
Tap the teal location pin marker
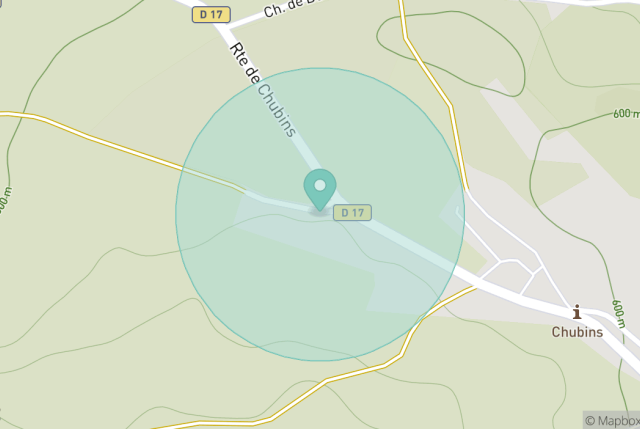(320, 188)
